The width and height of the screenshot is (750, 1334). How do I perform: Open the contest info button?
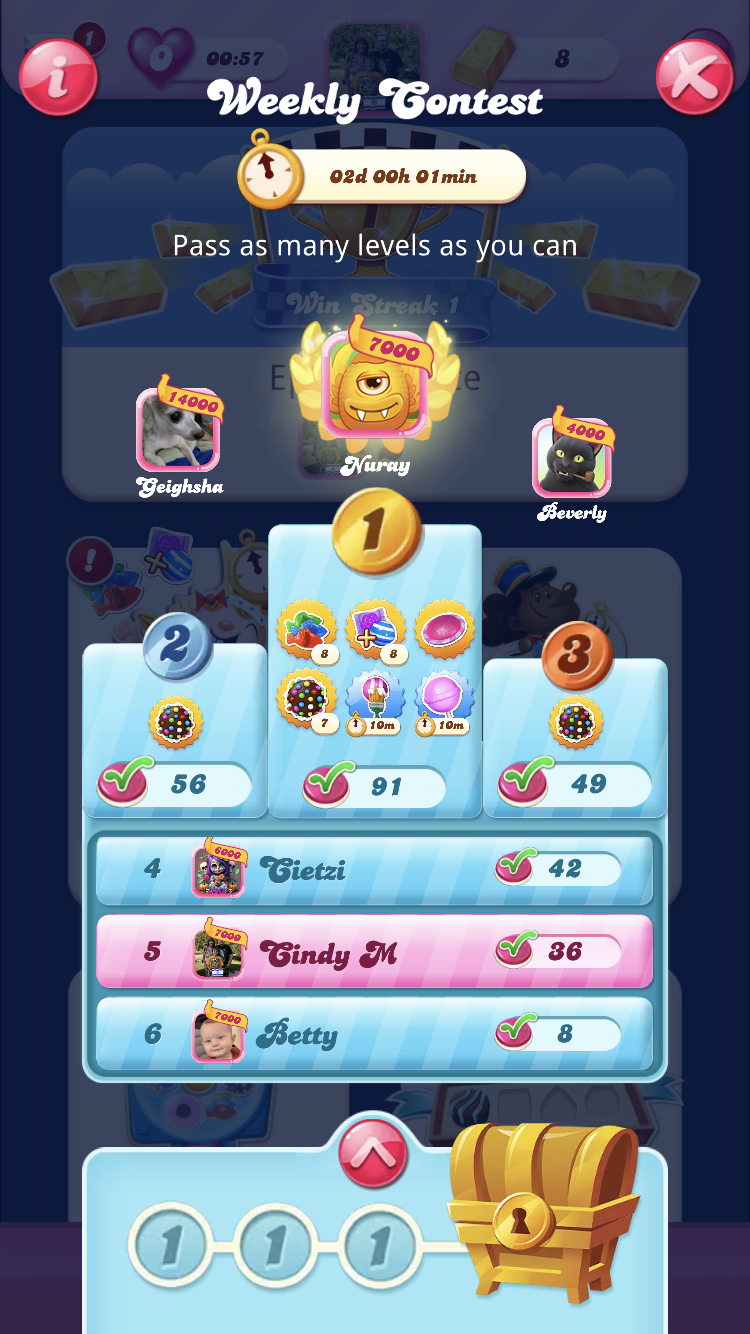click(x=58, y=76)
